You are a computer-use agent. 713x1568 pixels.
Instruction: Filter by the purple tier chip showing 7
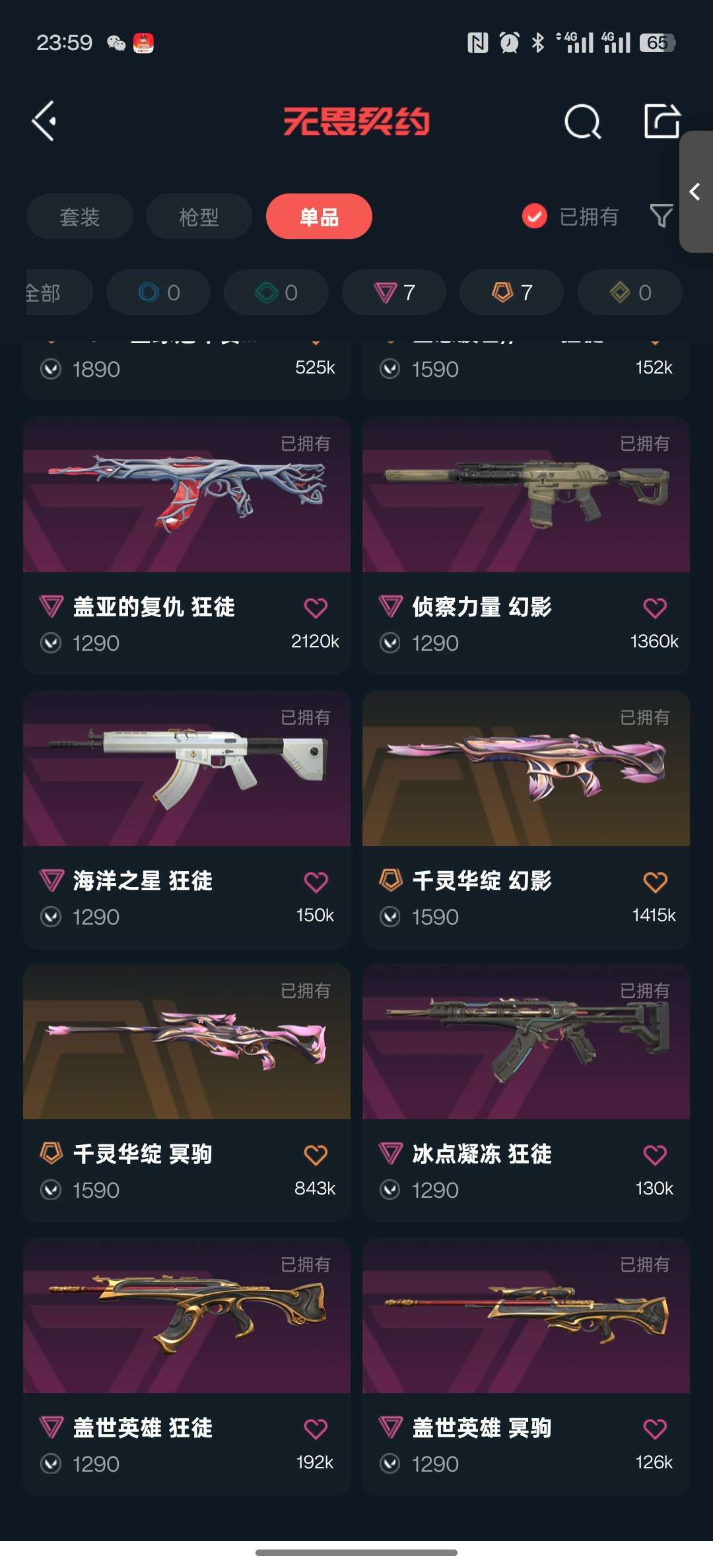pos(394,292)
